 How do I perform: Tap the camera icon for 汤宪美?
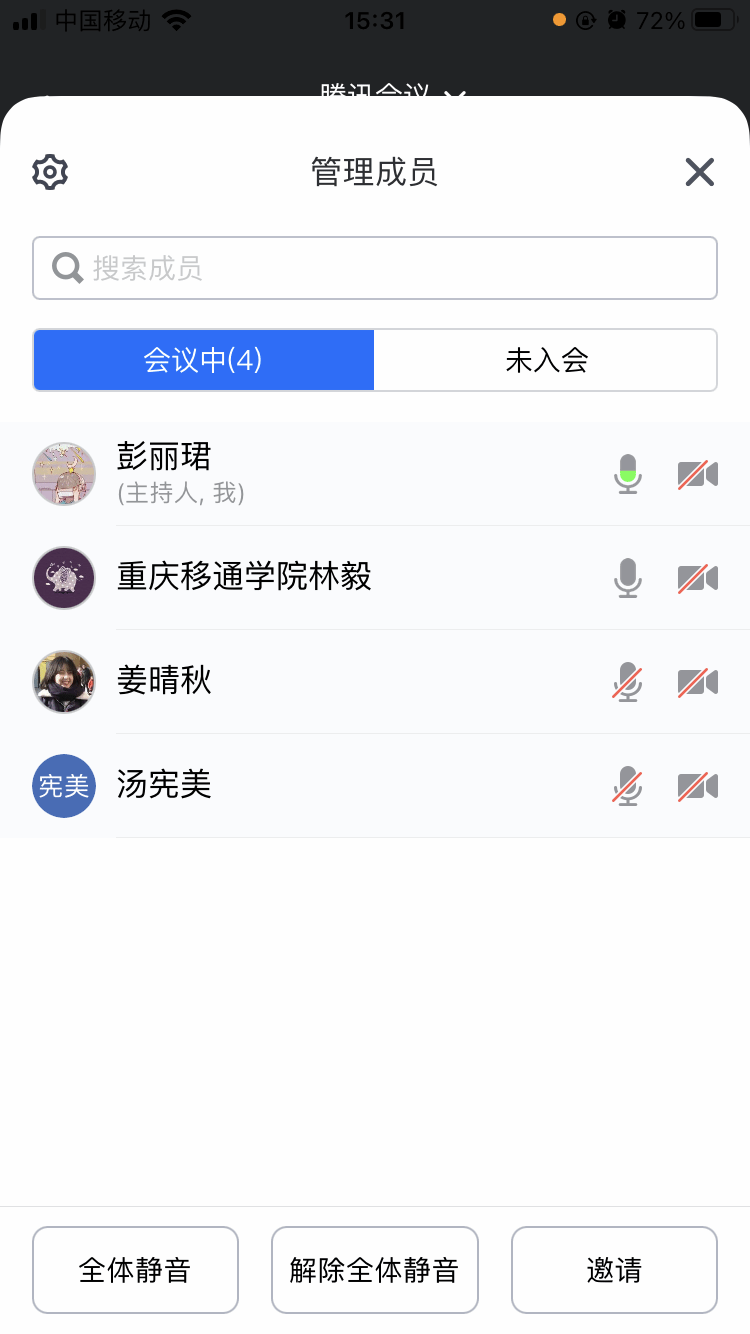pyautogui.click(x=698, y=786)
